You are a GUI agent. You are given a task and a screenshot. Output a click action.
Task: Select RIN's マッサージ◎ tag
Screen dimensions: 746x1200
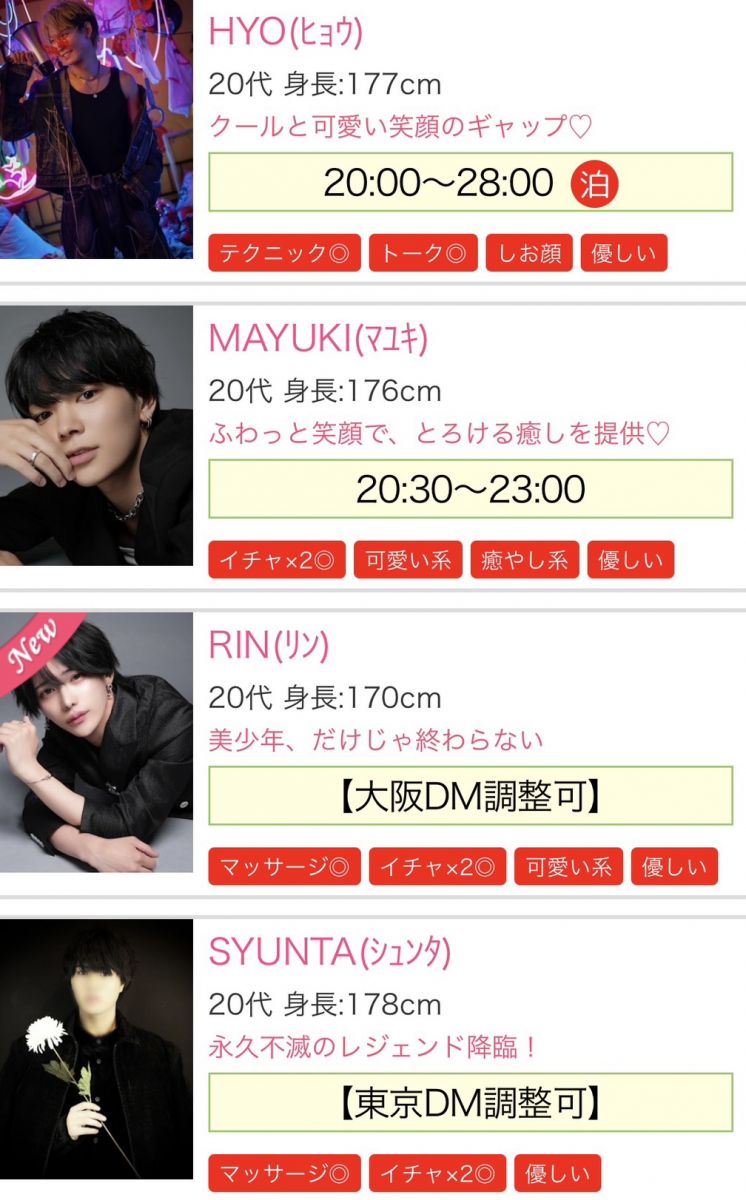tap(284, 867)
